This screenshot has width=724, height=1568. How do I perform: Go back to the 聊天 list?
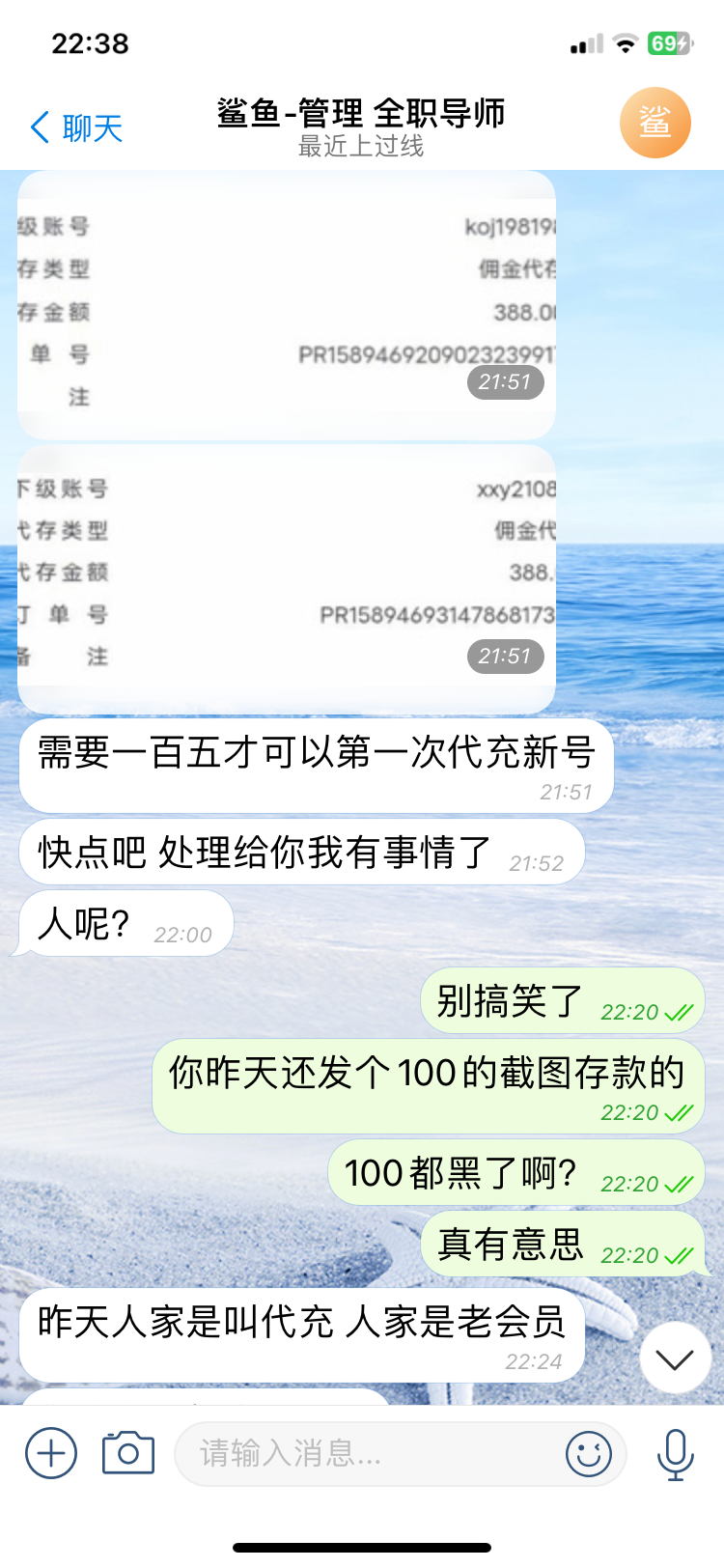pyautogui.click(x=77, y=127)
